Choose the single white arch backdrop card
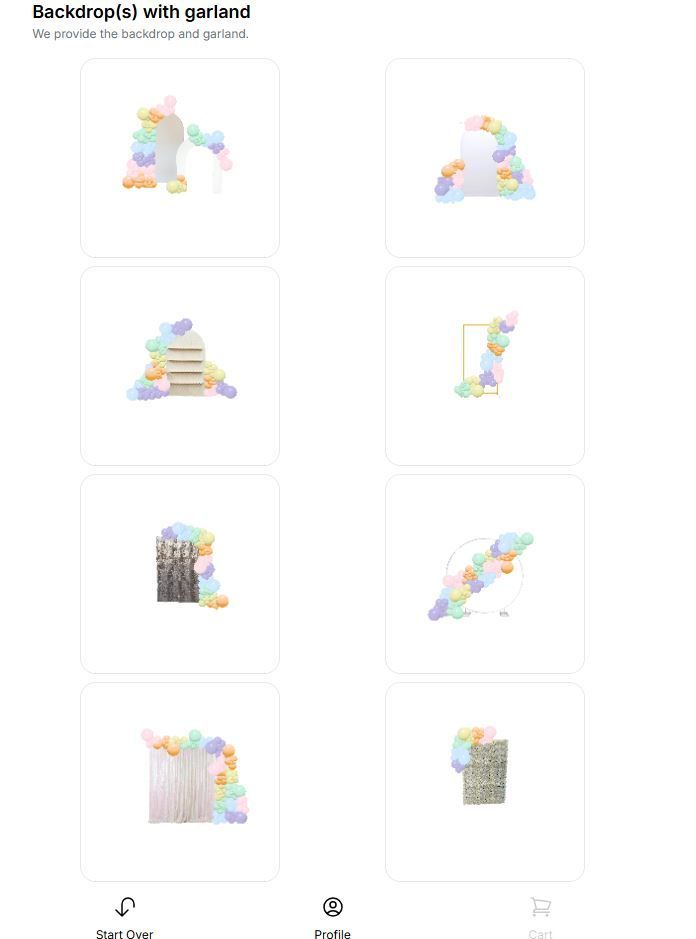The height and width of the screenshot is (939, 696). tap(485, 157)
